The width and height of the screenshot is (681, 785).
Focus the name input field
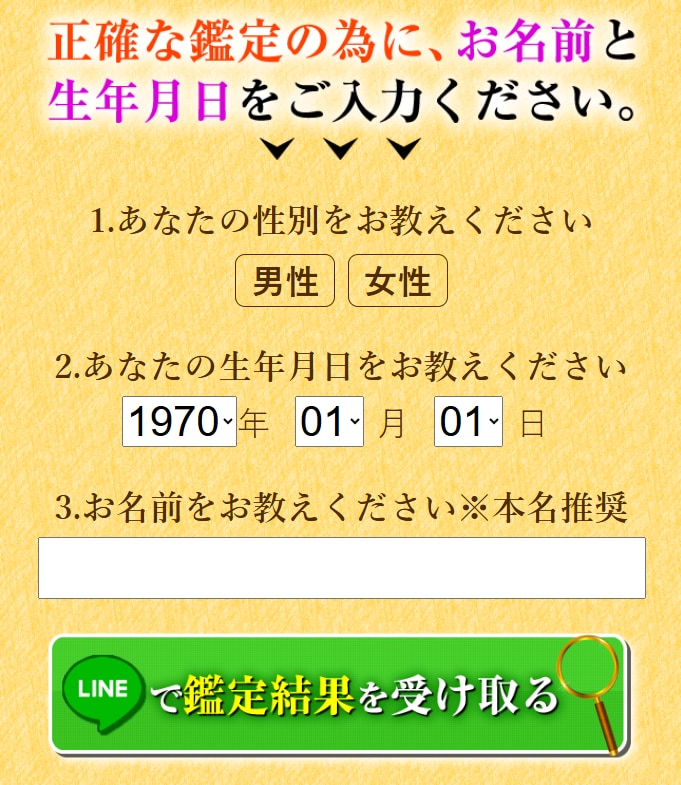pos(341,568)
